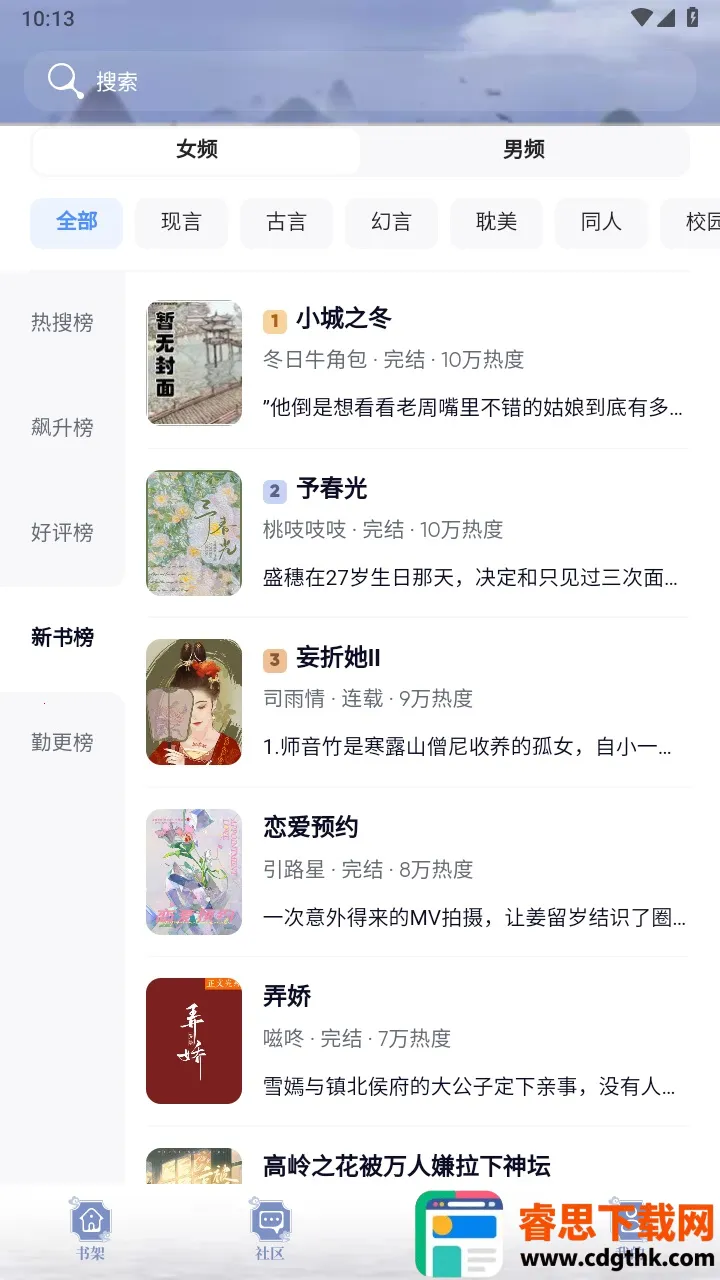
Task: Switch to the 男频 tab
Action: (524, 150)
